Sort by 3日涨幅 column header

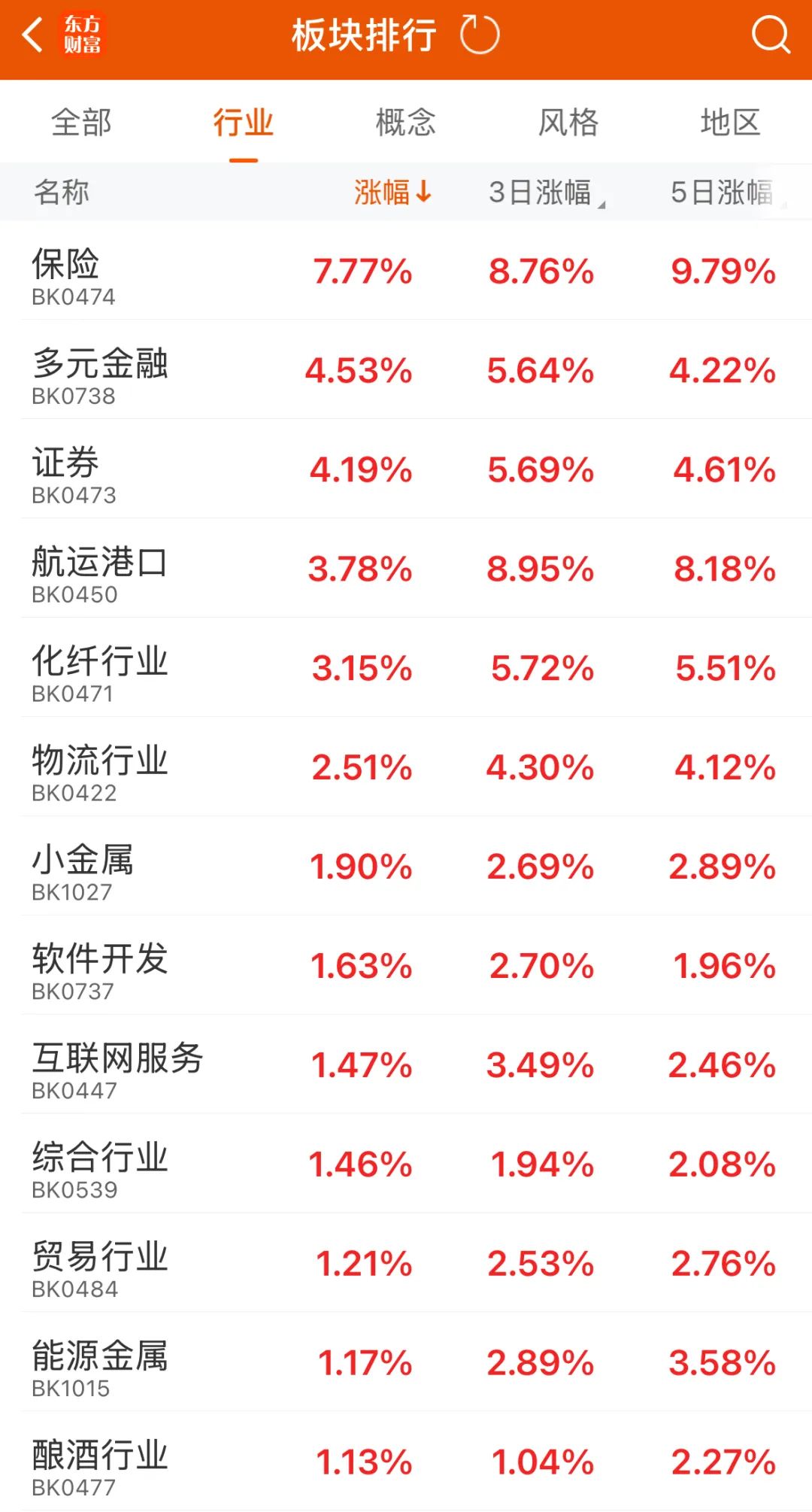pos(547,193)
